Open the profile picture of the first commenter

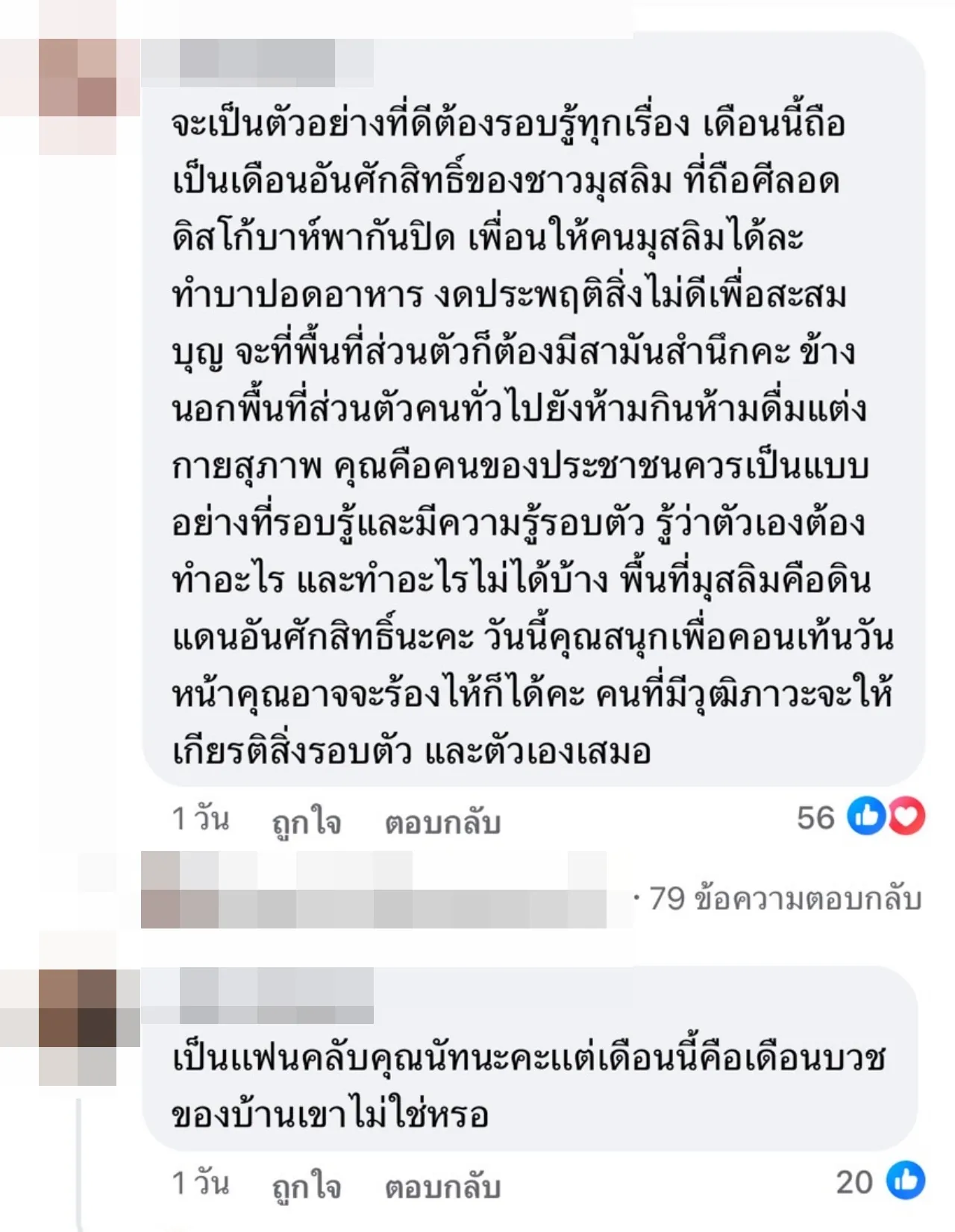point(78,95)
